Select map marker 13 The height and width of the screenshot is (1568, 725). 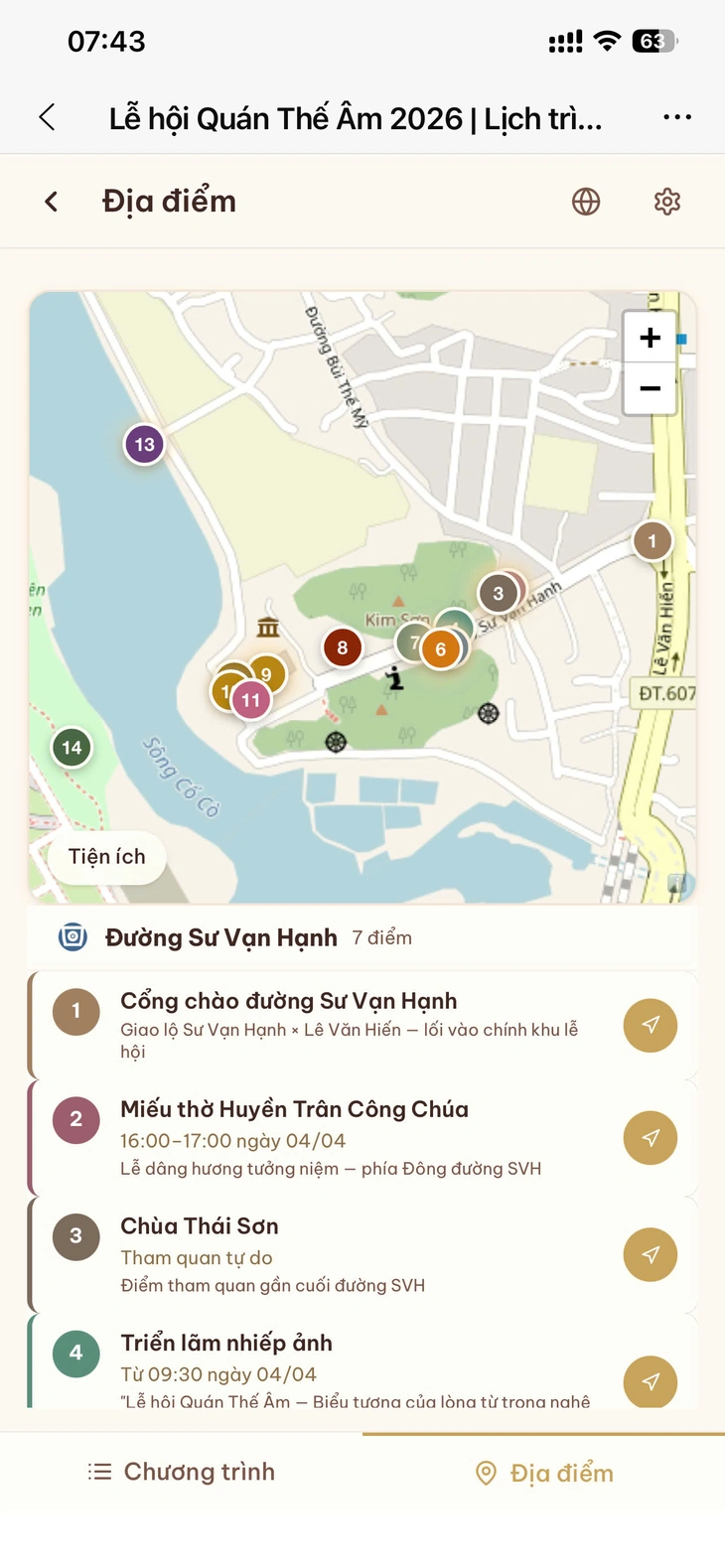[x=144, y=444]
